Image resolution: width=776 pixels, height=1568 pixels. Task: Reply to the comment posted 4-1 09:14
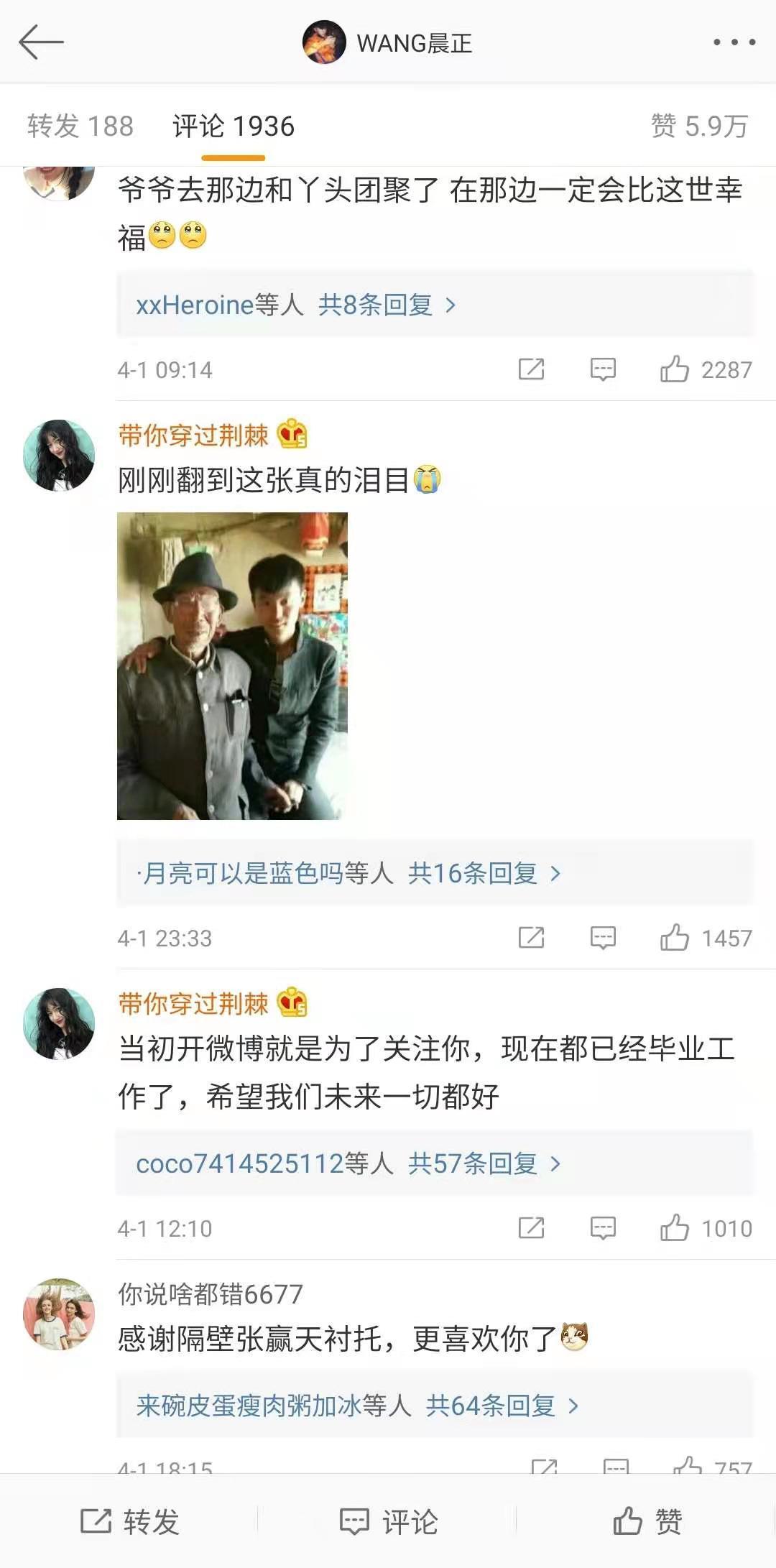coord(603,369)
